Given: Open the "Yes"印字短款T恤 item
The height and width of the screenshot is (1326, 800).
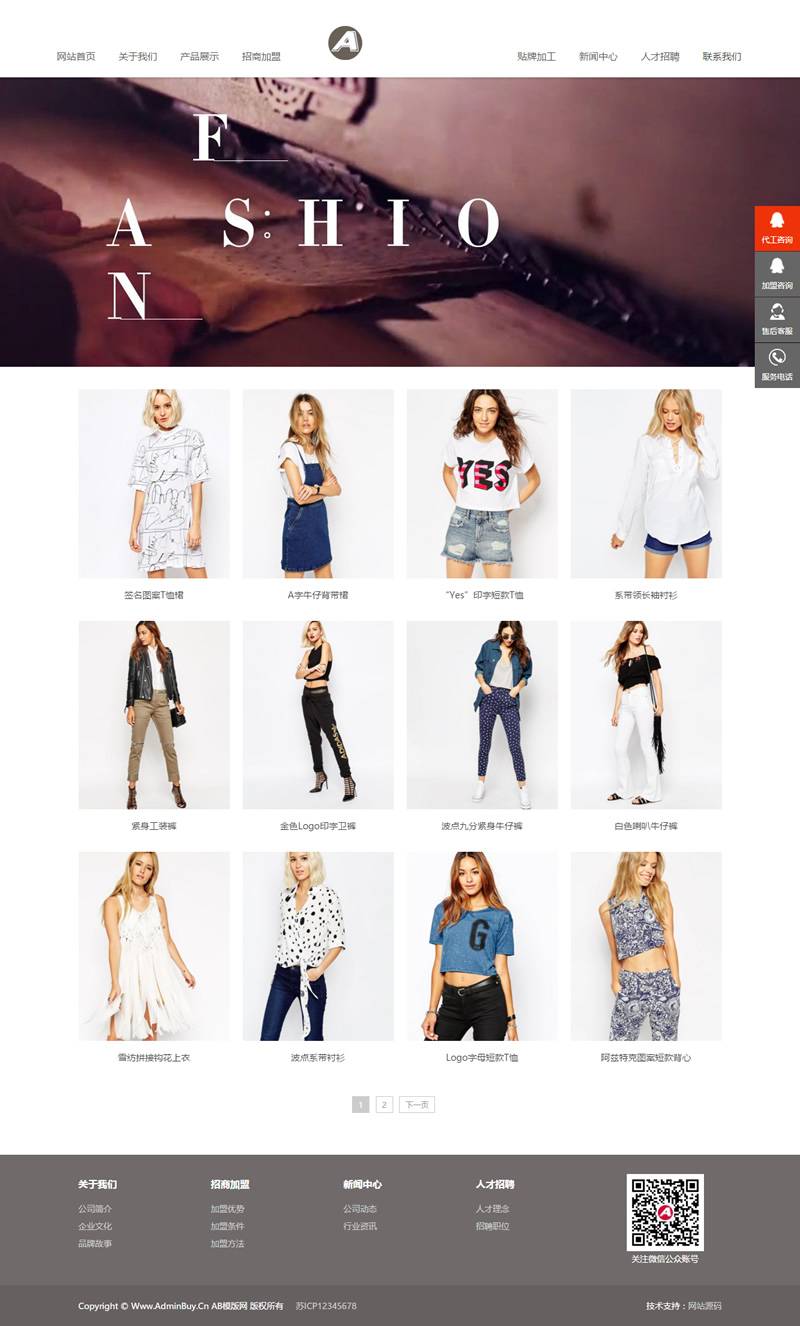Looking at the screenshot, I should click(482, 484).
